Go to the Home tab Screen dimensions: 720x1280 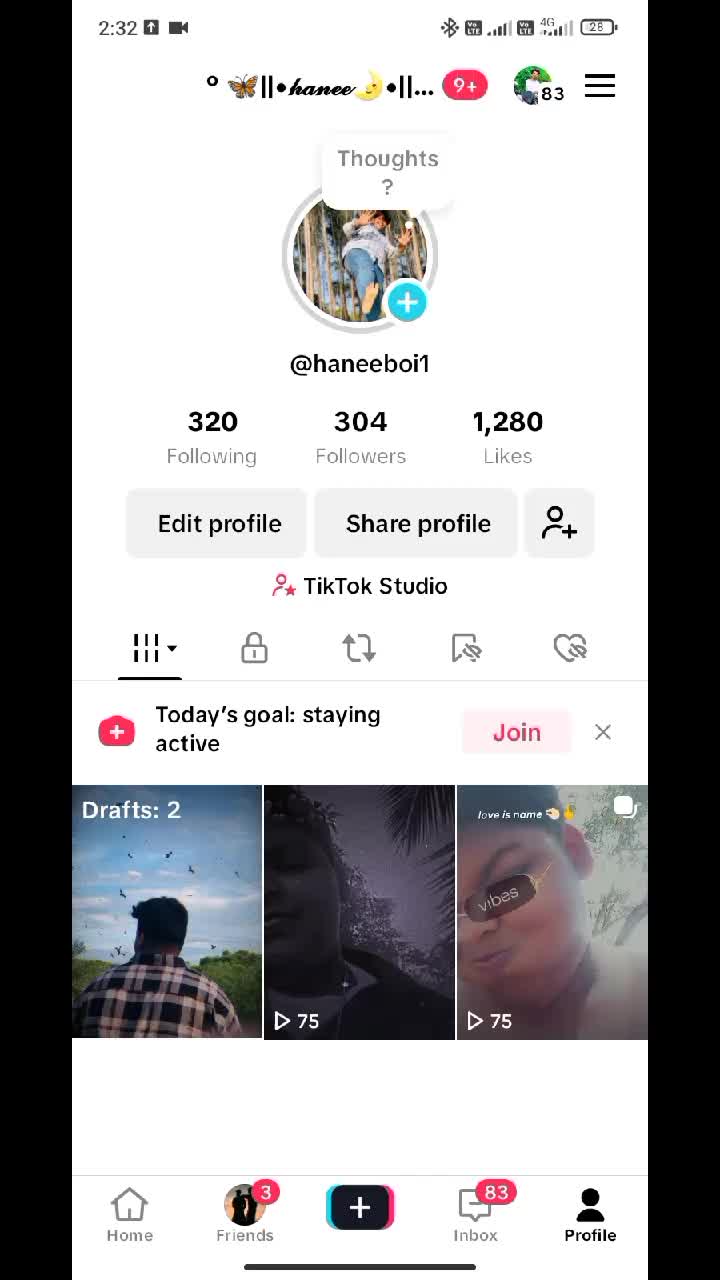point(130,1214)
